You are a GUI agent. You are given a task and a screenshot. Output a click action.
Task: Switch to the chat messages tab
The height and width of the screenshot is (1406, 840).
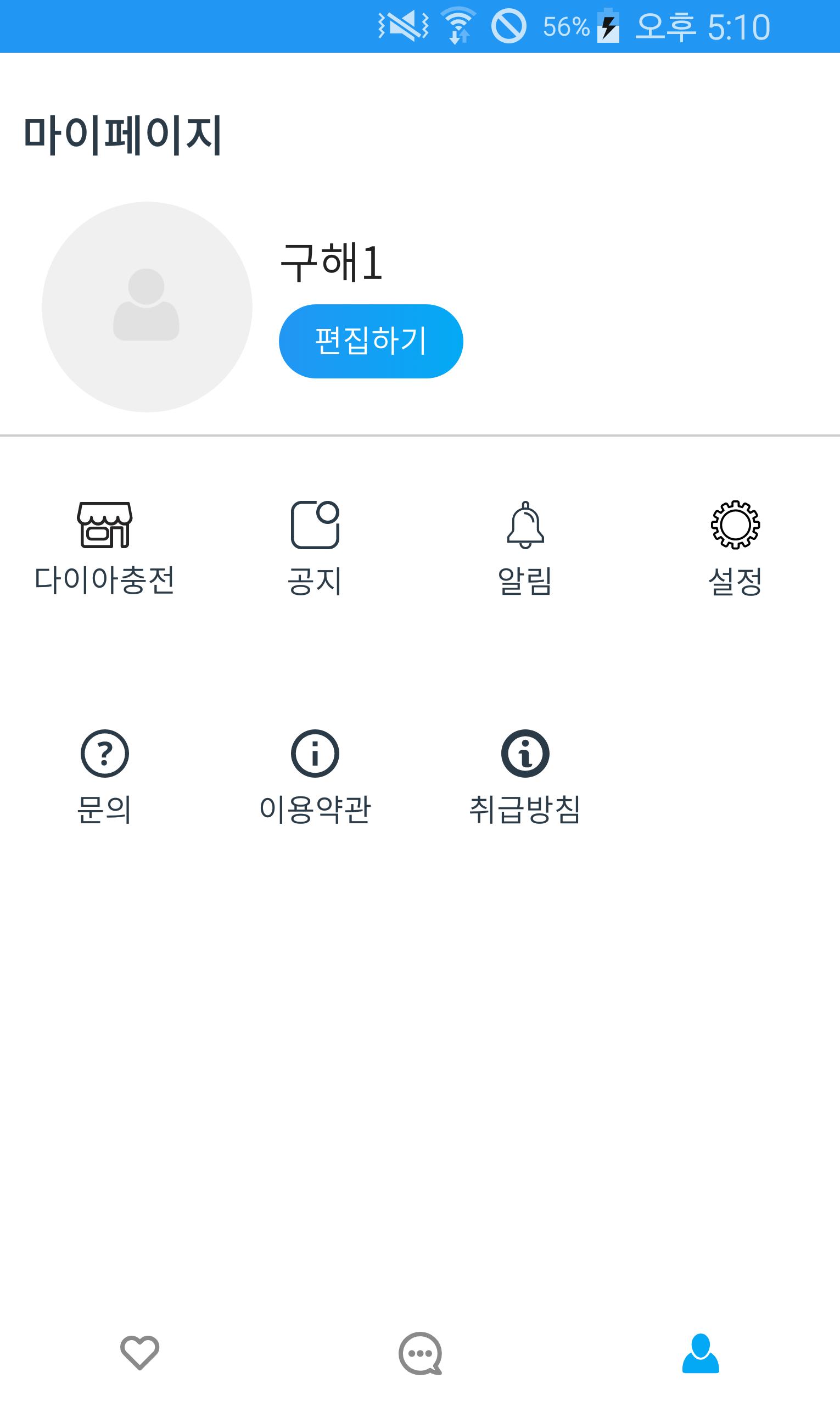click(420, 1353)
